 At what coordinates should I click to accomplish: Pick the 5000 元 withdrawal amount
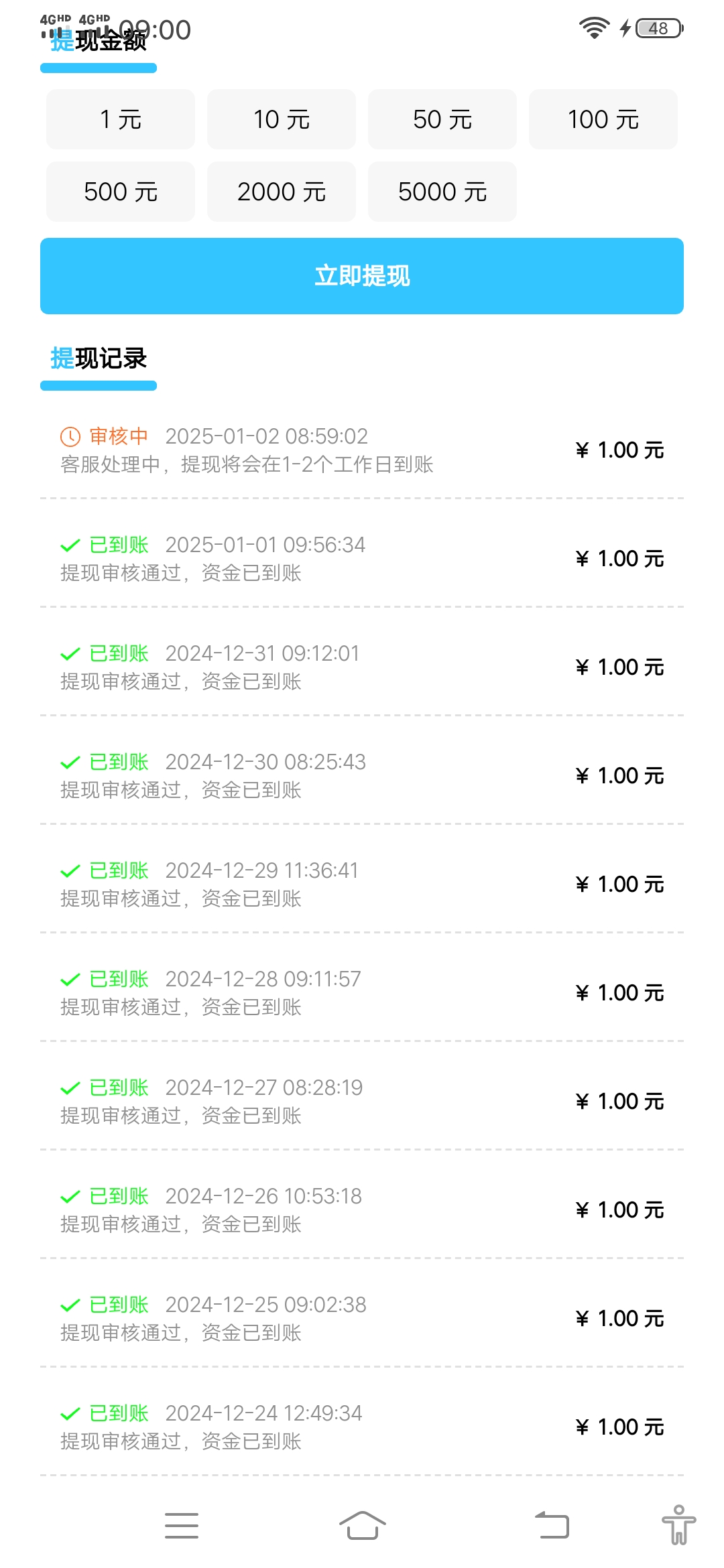pos(442,192)
